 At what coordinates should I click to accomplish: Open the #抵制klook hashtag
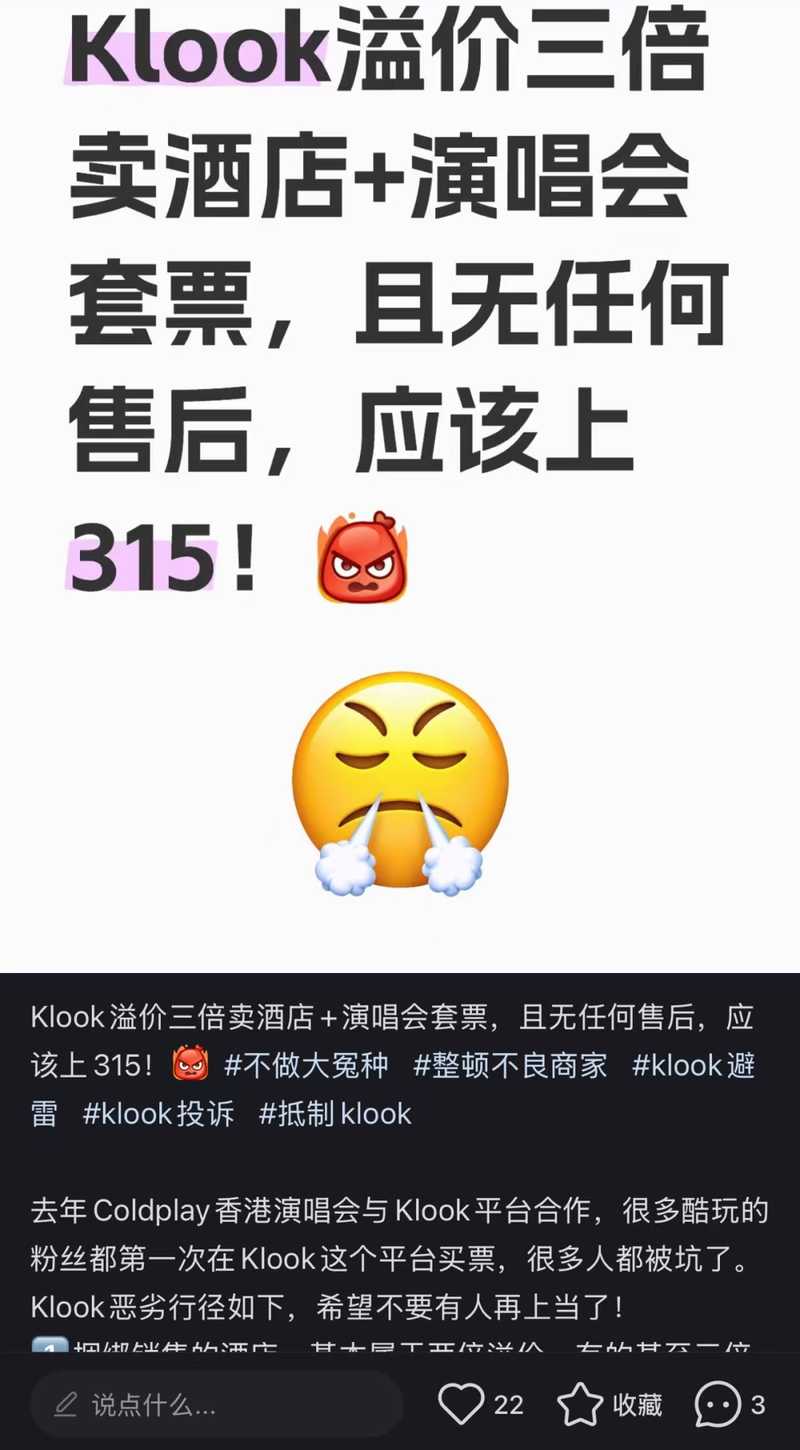pos(335,1114)
